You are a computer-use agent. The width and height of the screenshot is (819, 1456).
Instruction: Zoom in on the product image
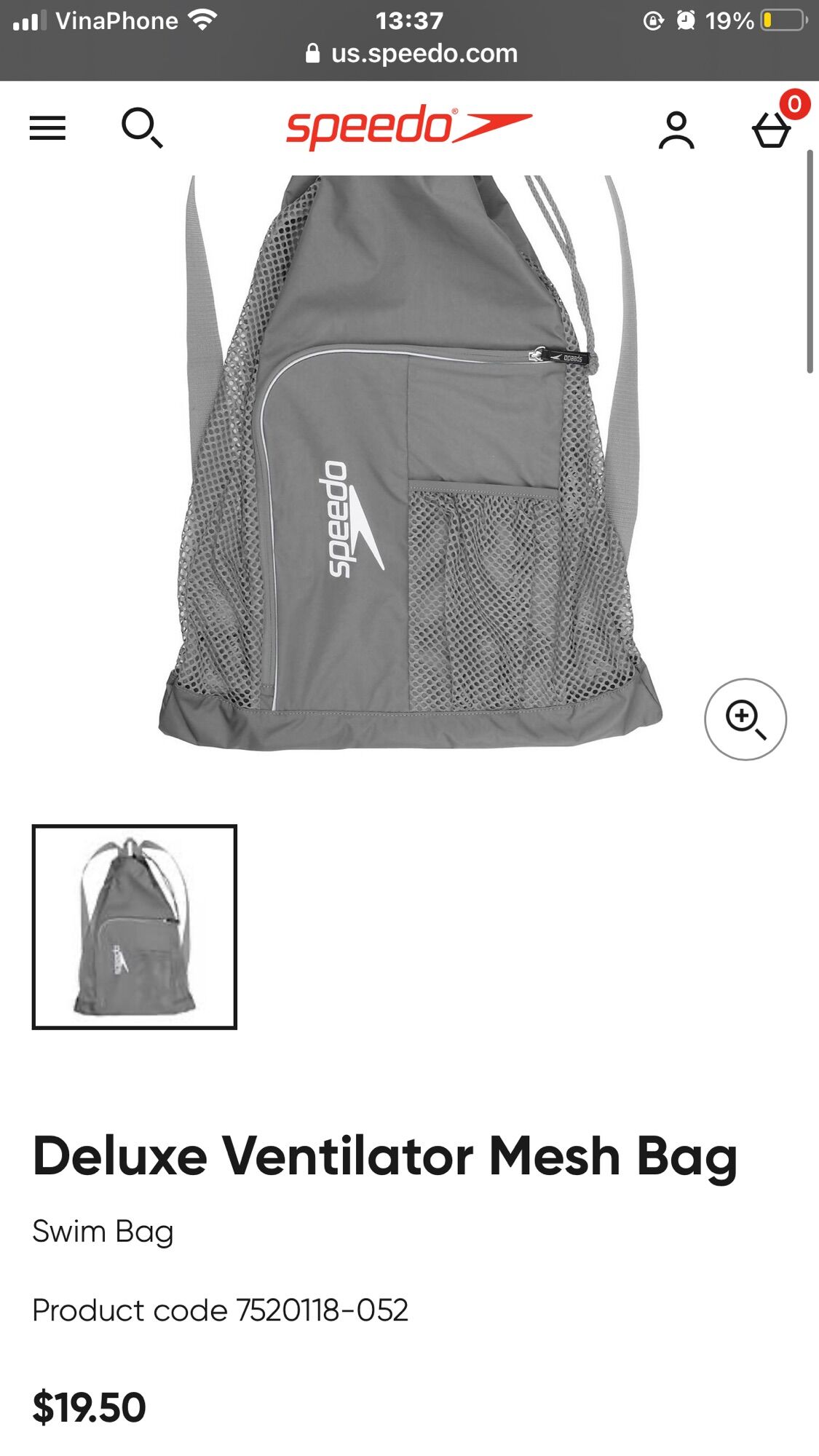click(745, 719)
